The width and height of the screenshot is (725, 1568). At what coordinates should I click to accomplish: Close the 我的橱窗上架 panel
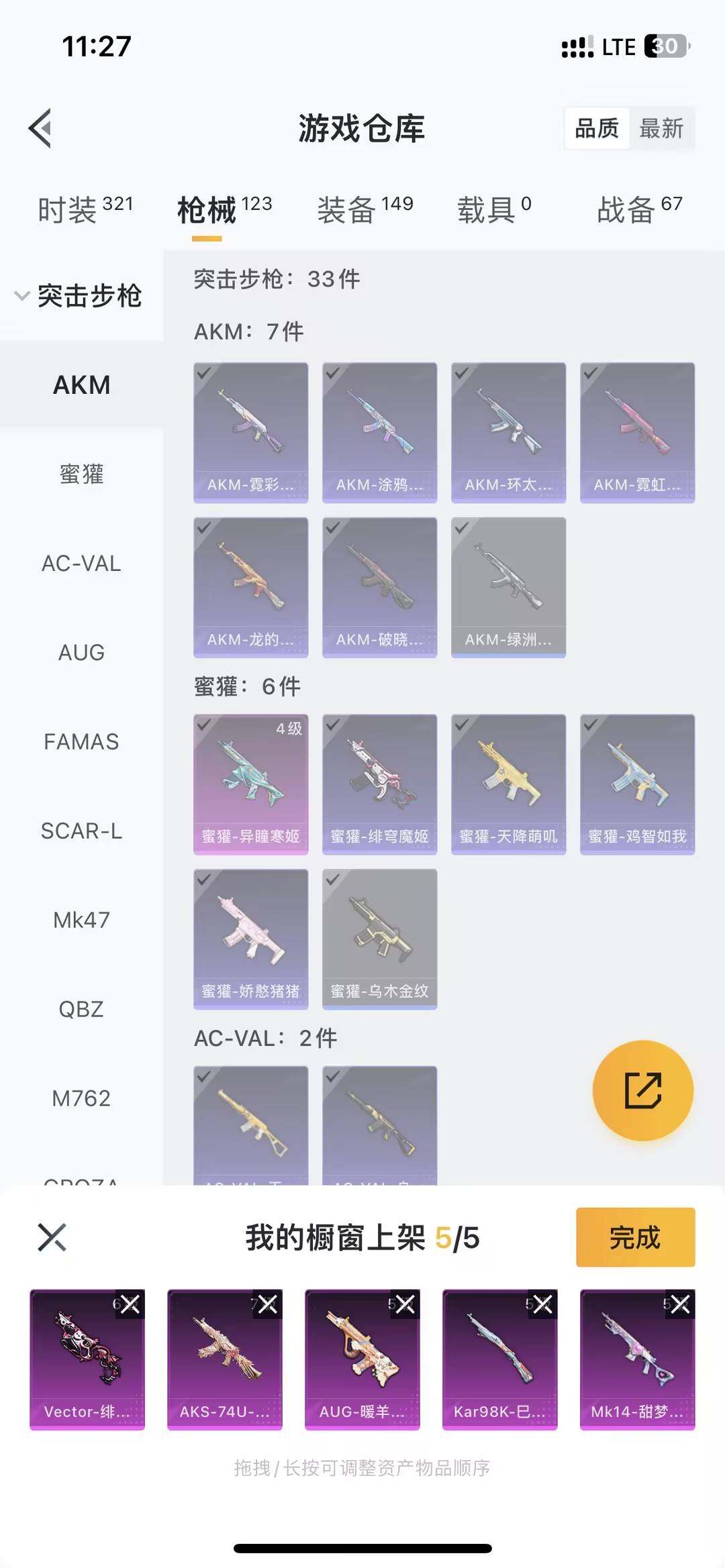point(51,1237)
